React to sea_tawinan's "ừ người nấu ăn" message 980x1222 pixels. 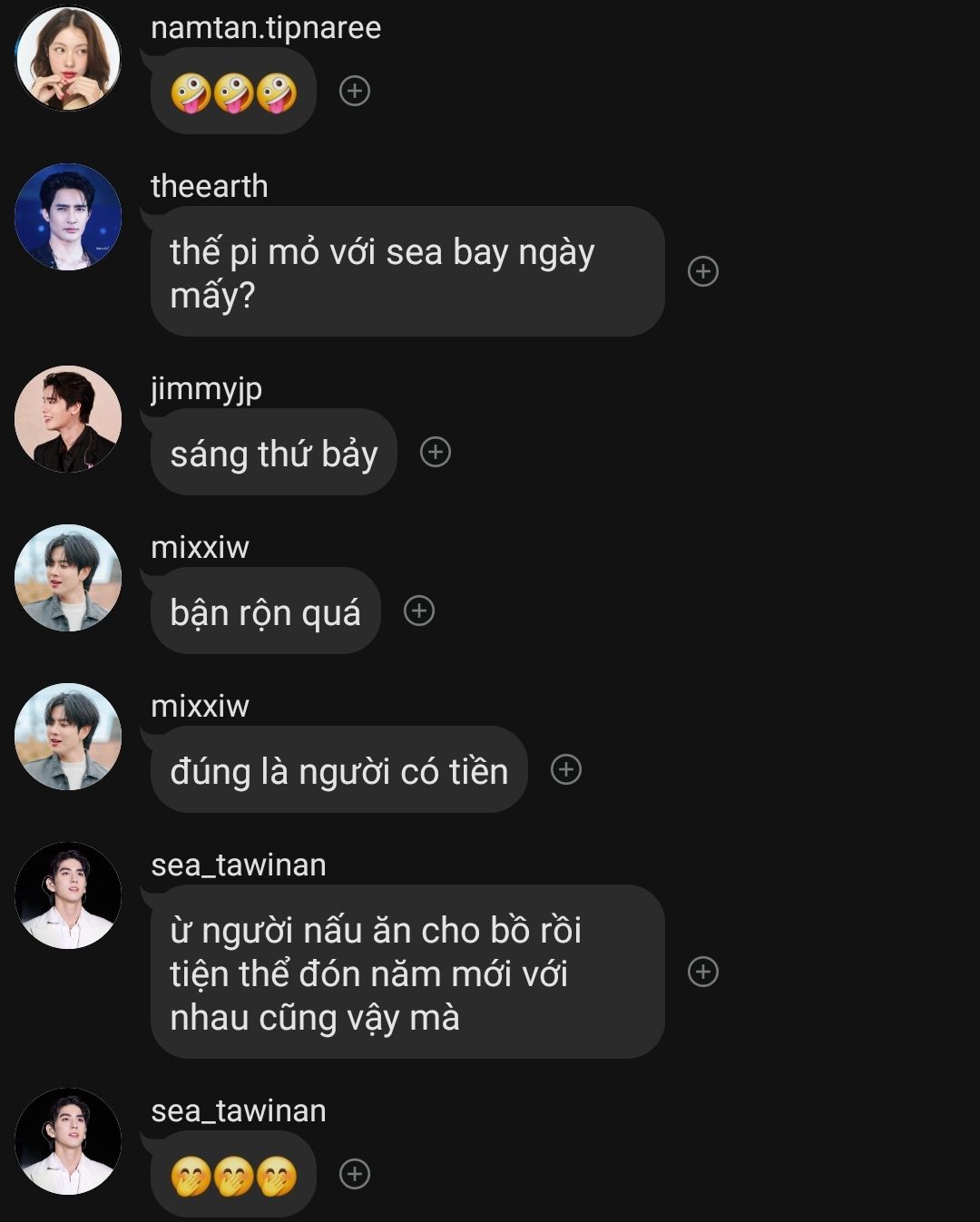coord(703,972)
